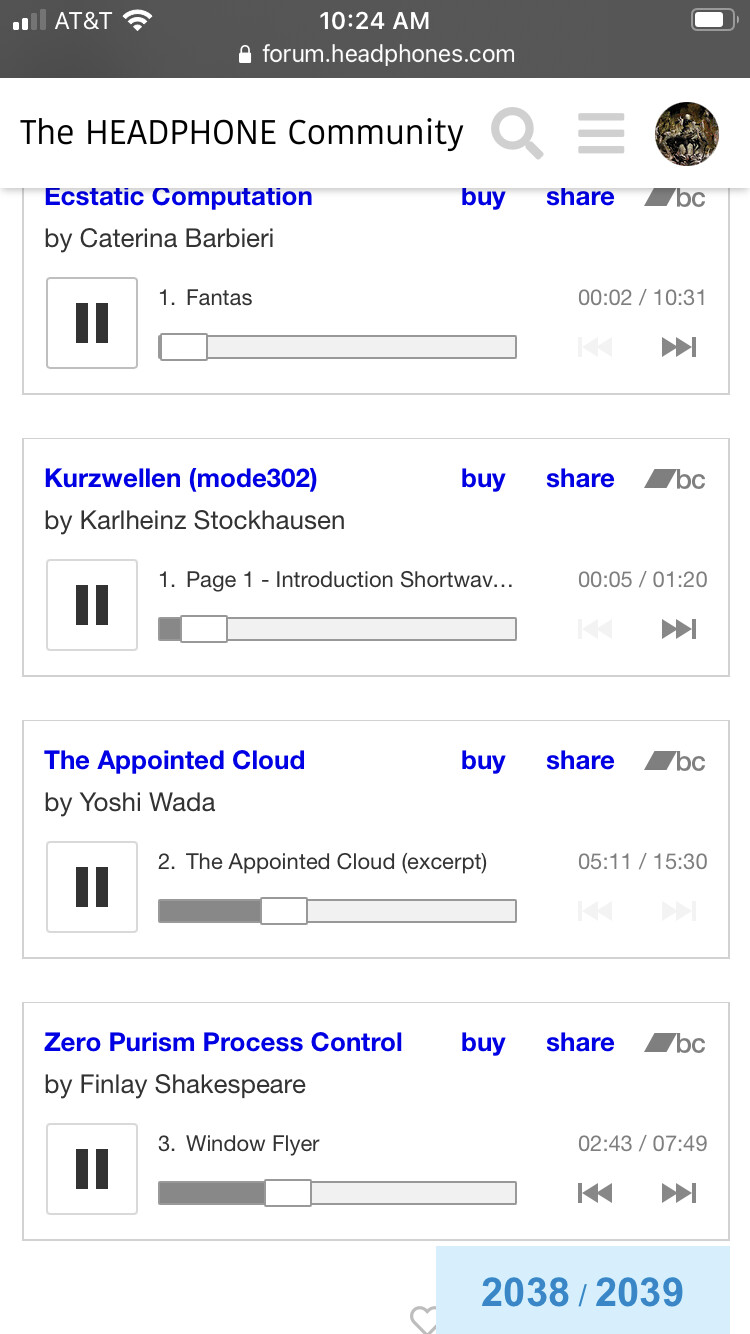Viewport: 750px width, 1334px height.
Task: Open the Ecstatic Computation album link
Action: (178, 197)
